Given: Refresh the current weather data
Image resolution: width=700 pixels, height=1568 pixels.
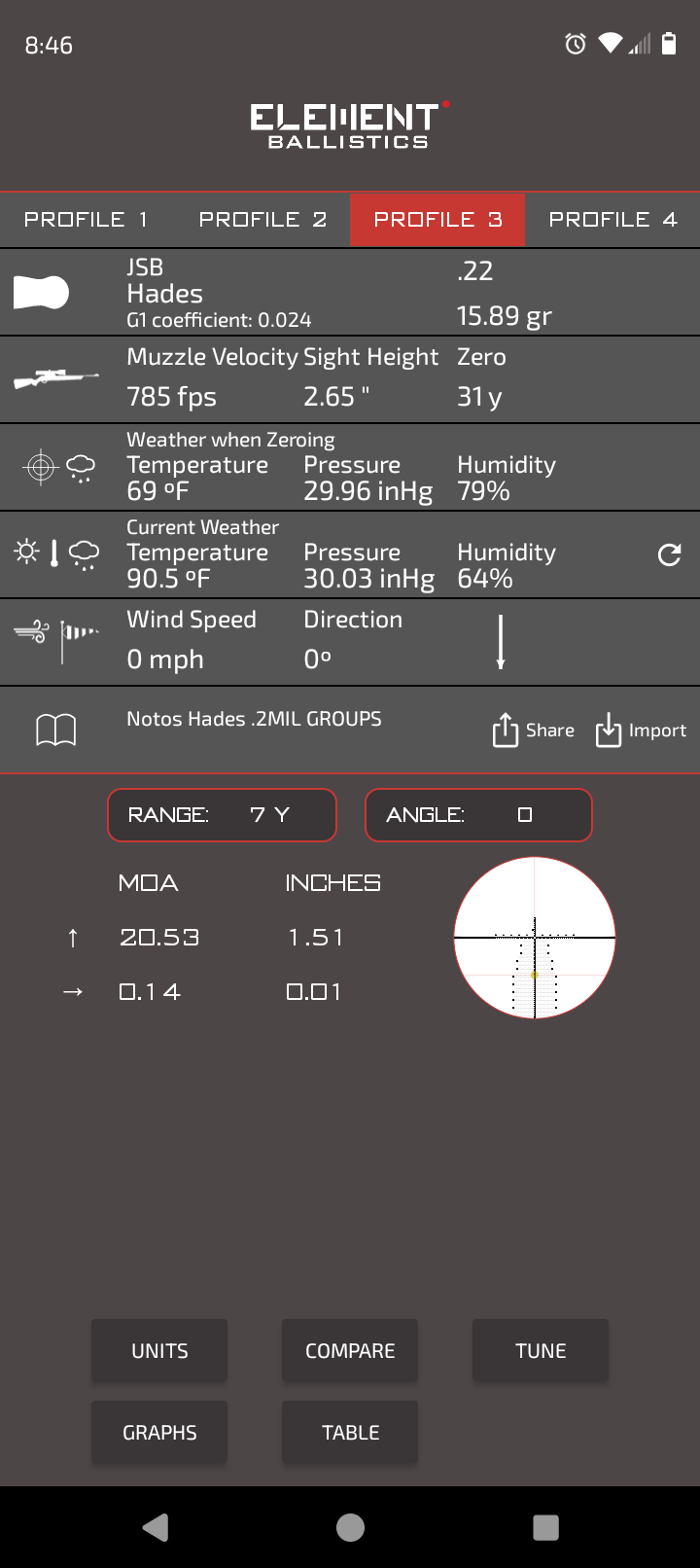Looking at the screenshot, I should pyautogui.click(x=669, y=554).
